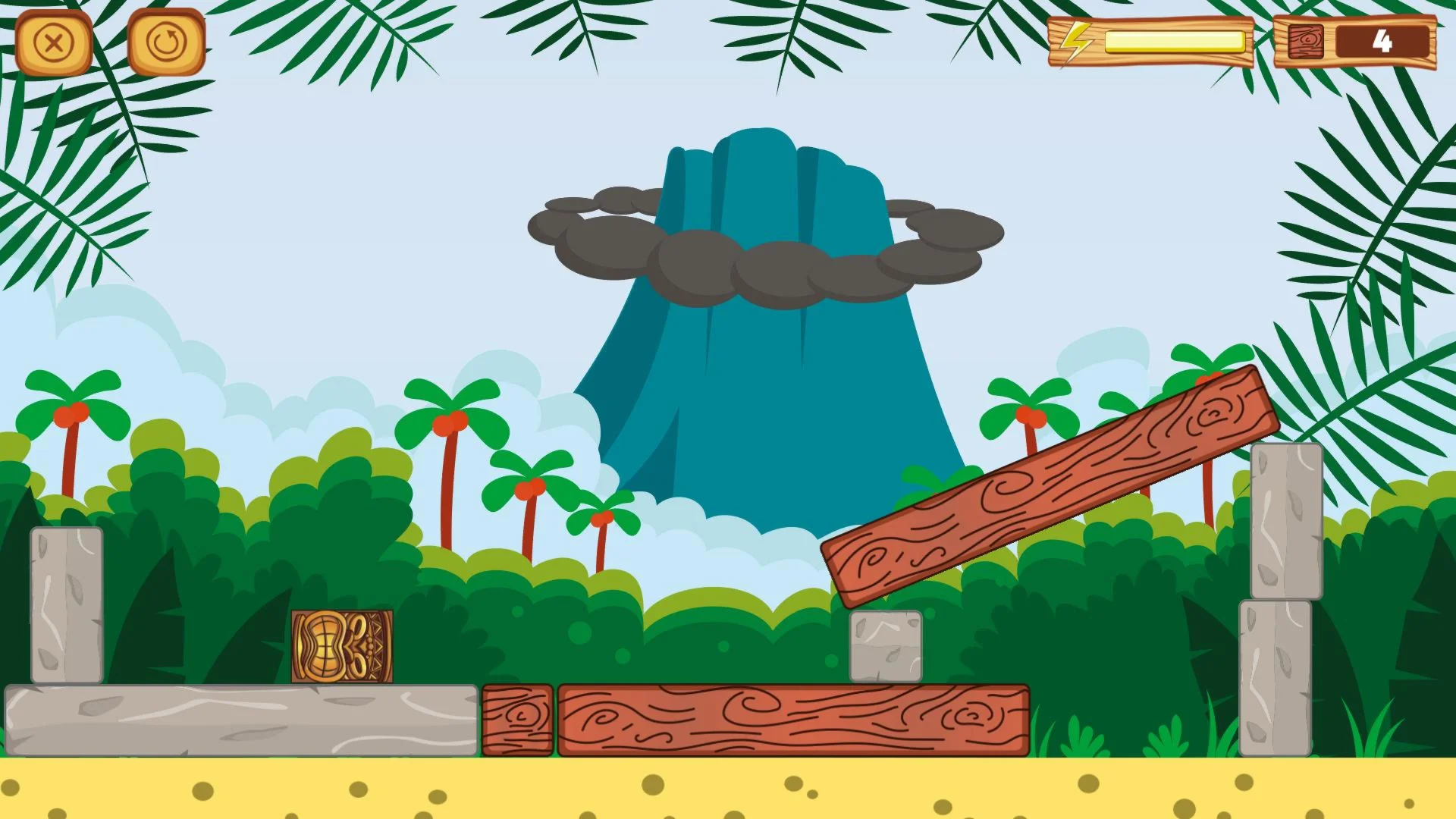The height and width of the screenshot is (819, 1456).
Task: Restart the level
Action: pos(166,42)
